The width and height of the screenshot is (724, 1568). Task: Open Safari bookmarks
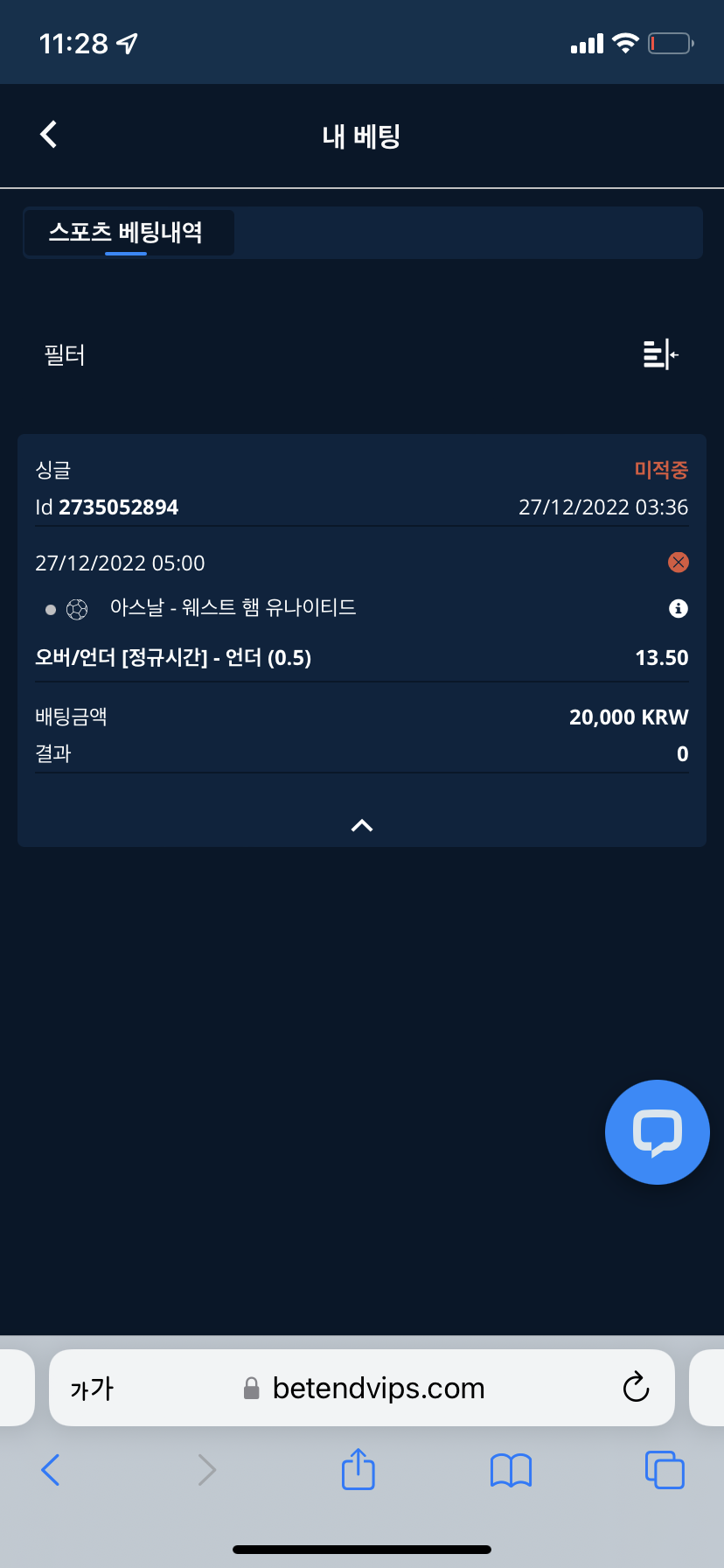point(511,1469)
